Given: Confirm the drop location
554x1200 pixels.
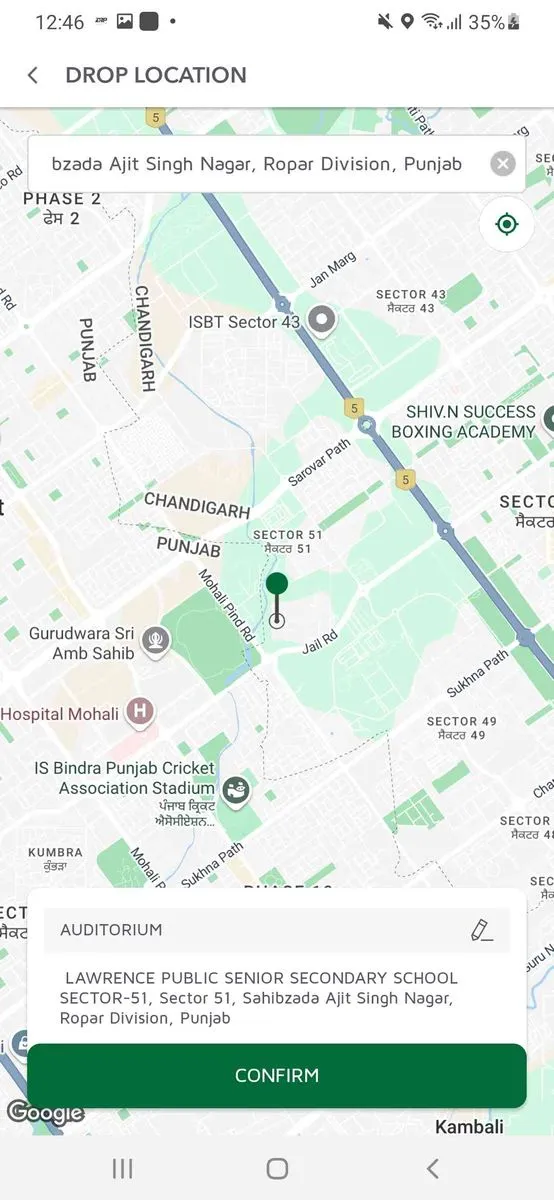Looking at the screenshot, I should (x=277, y=1075).
